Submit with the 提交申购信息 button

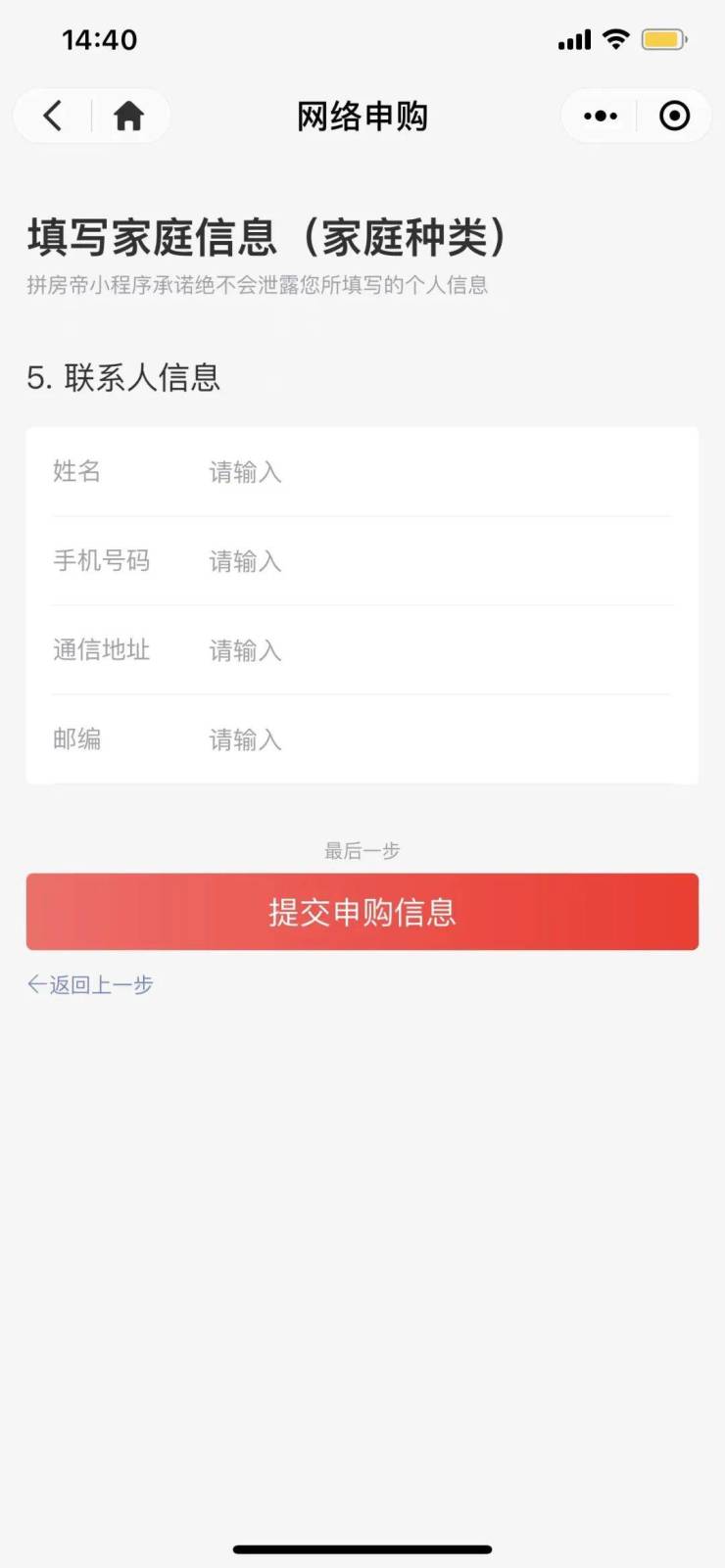tap(362, 912)
